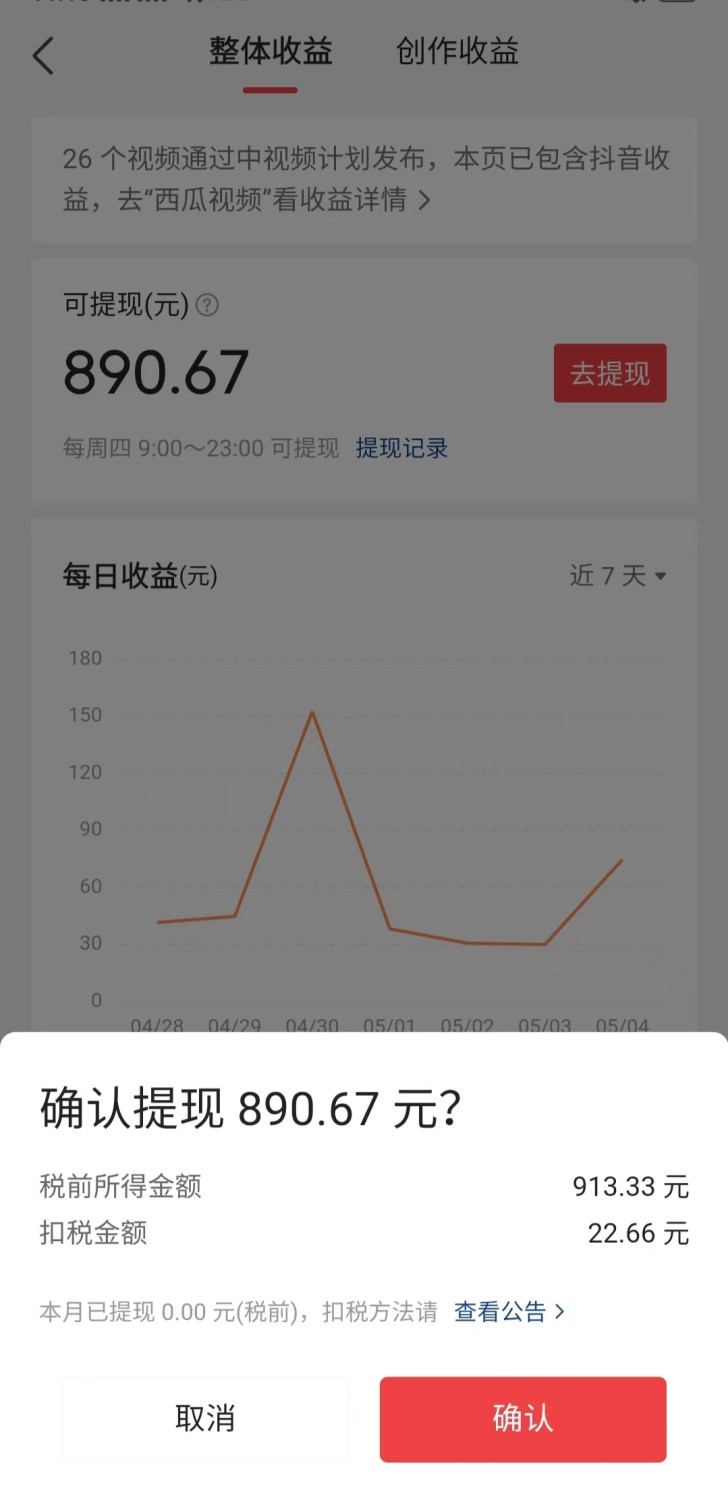Cancel the withdrawal dialog via 取消
This screenshot has width=728, height=1488.
(x=205, y=1419)
